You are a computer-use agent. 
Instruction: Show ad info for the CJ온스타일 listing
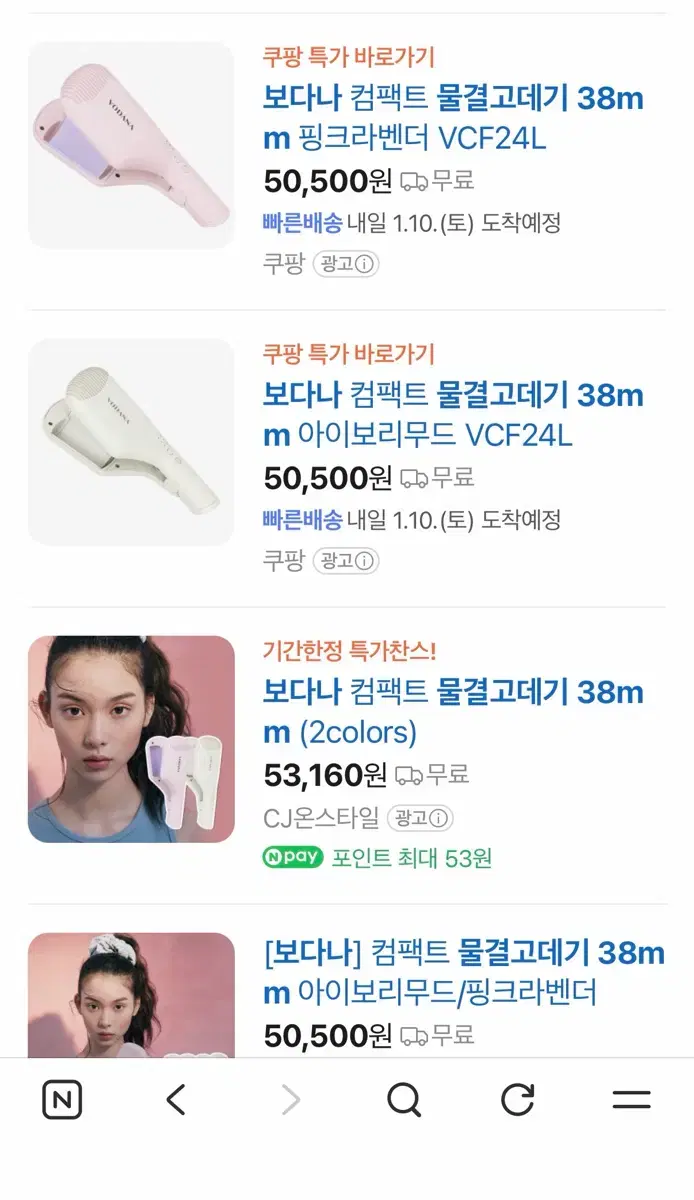[x=420, y=819]
